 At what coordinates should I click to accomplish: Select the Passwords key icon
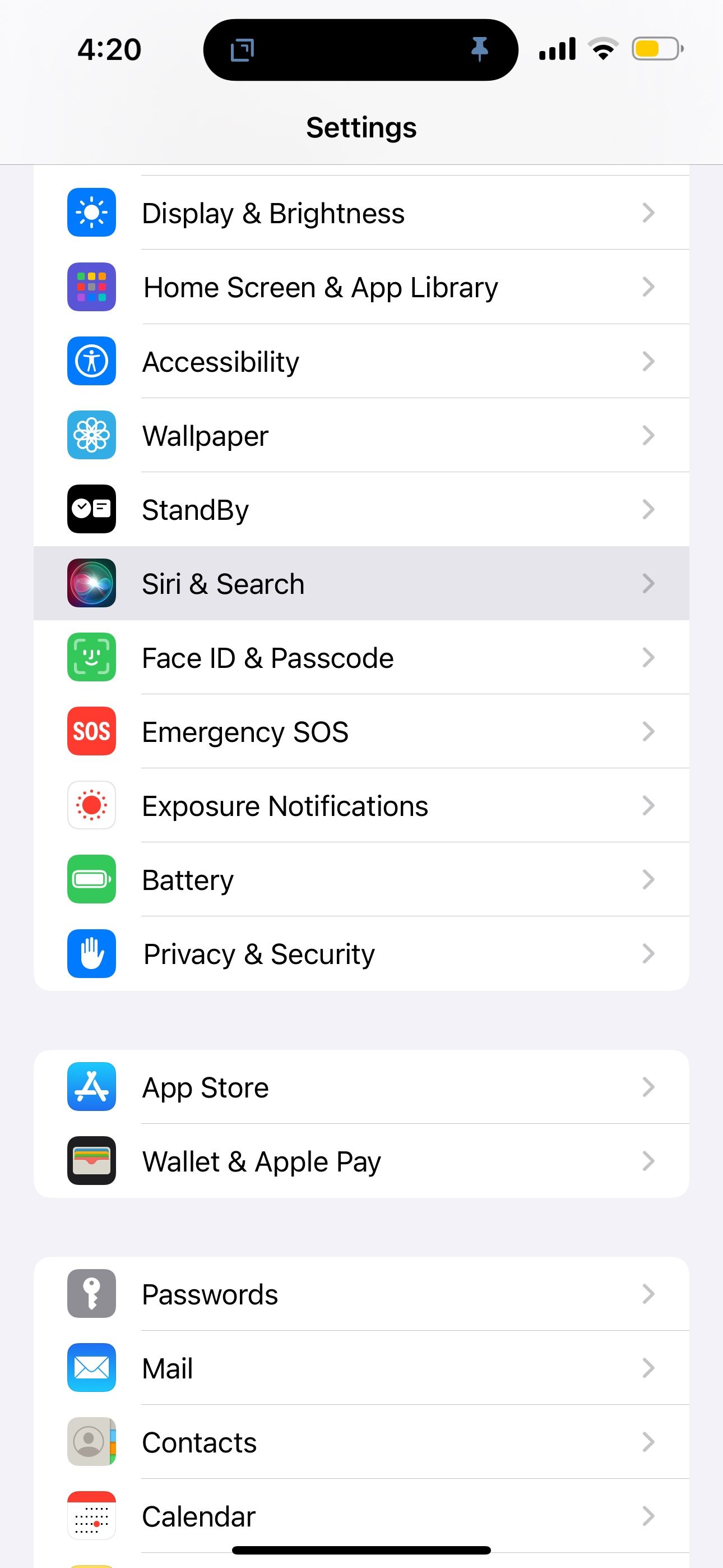tap(91, 1294)
